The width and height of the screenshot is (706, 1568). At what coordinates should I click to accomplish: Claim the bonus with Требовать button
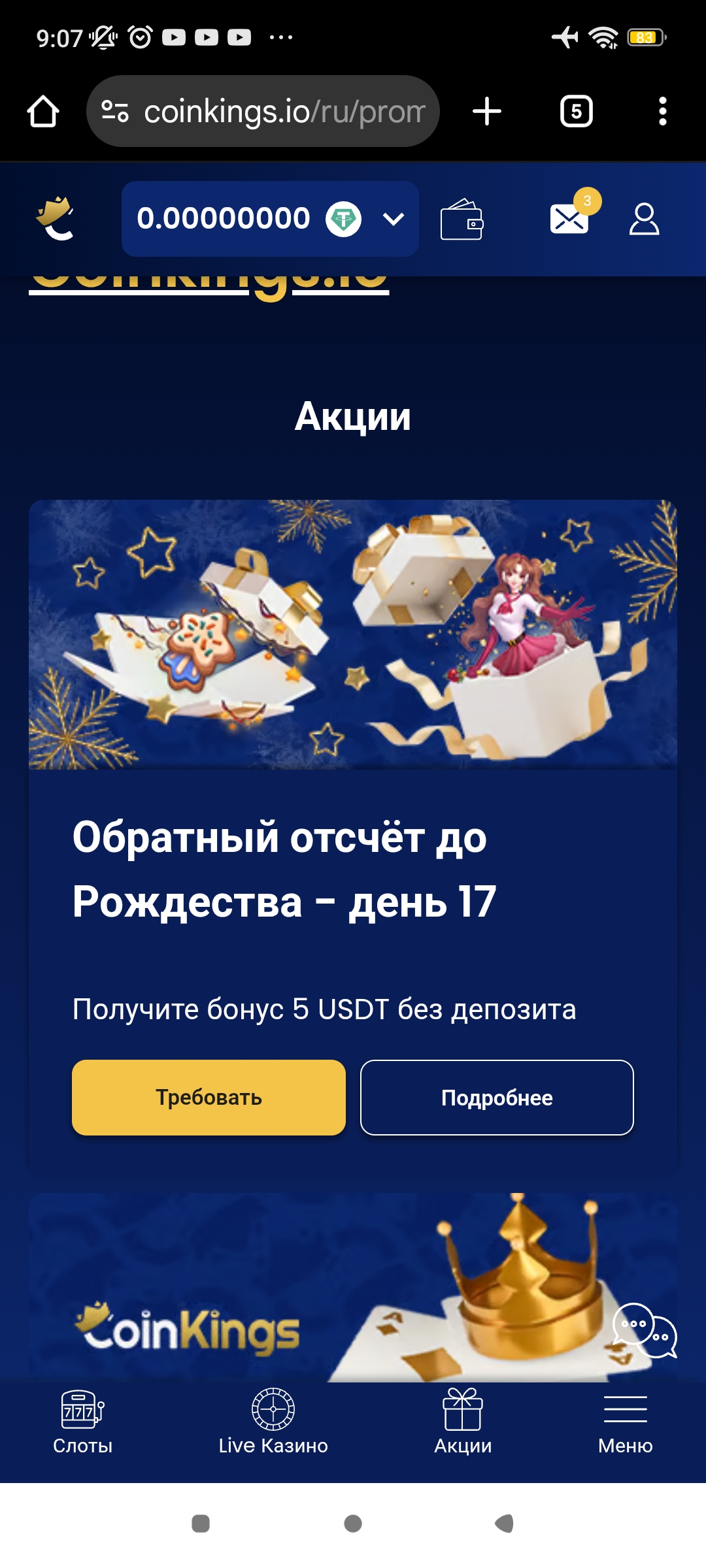click(209, 1098)
